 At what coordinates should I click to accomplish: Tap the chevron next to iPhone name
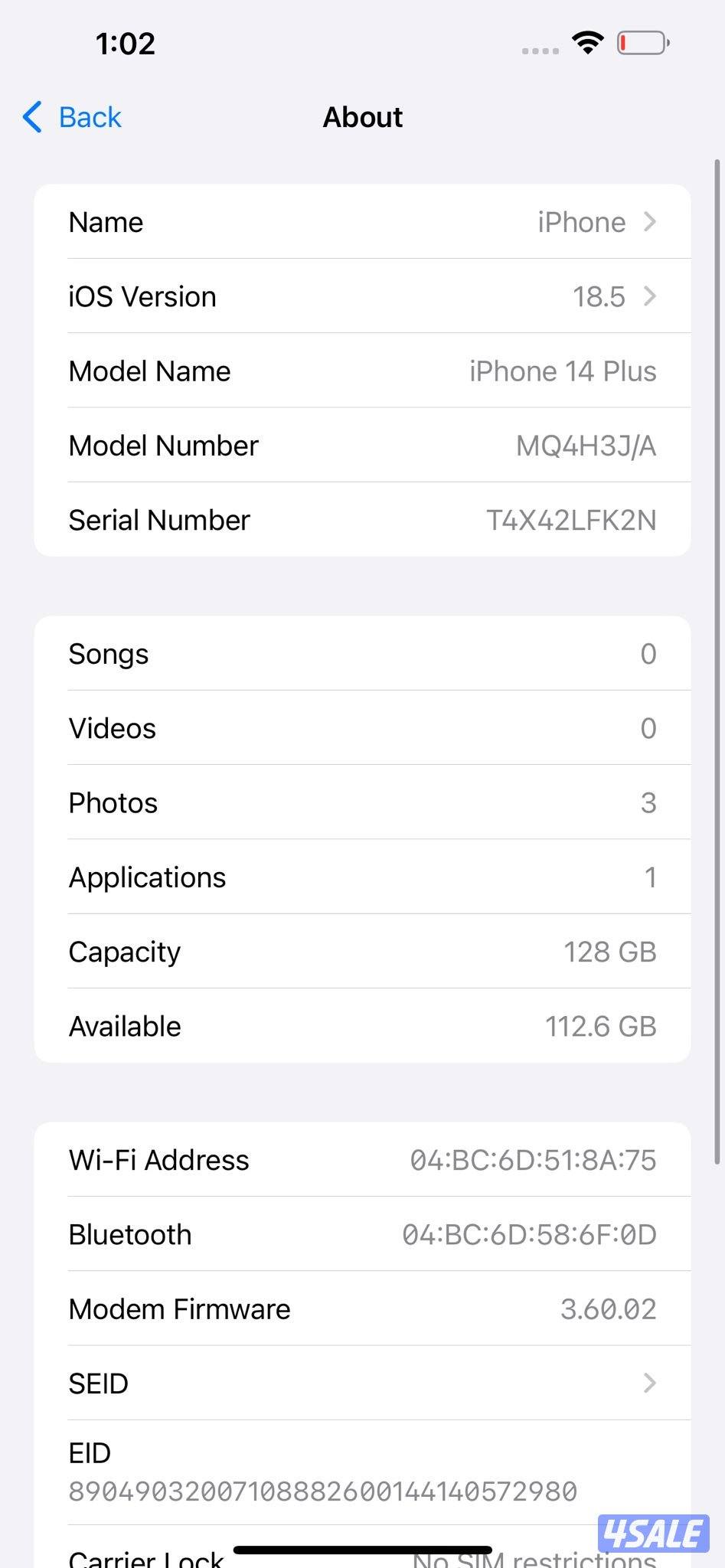click(x=650, y=222)
